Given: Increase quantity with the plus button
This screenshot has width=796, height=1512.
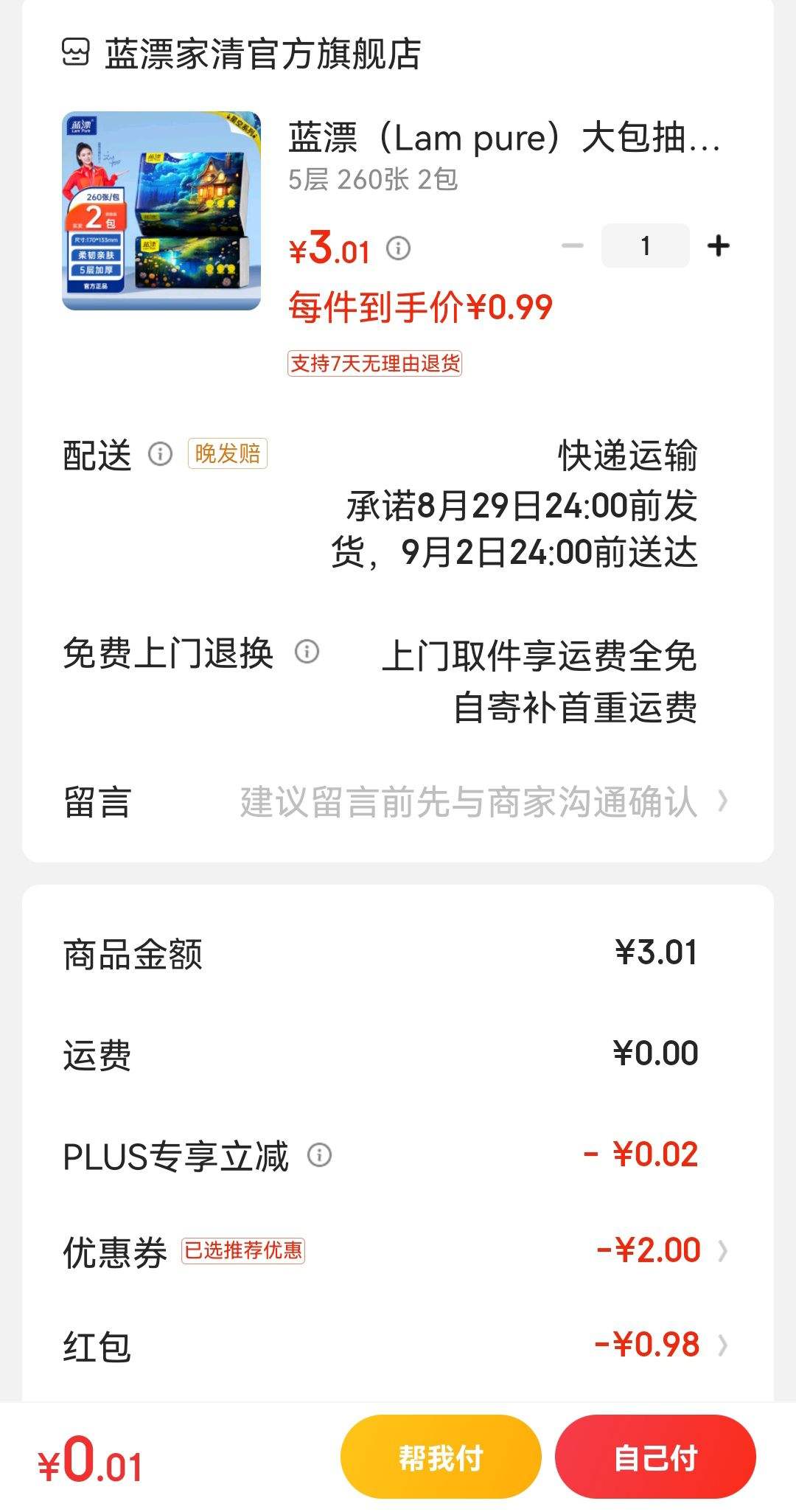Looking at the screenshot, I should tap(718, 246).
